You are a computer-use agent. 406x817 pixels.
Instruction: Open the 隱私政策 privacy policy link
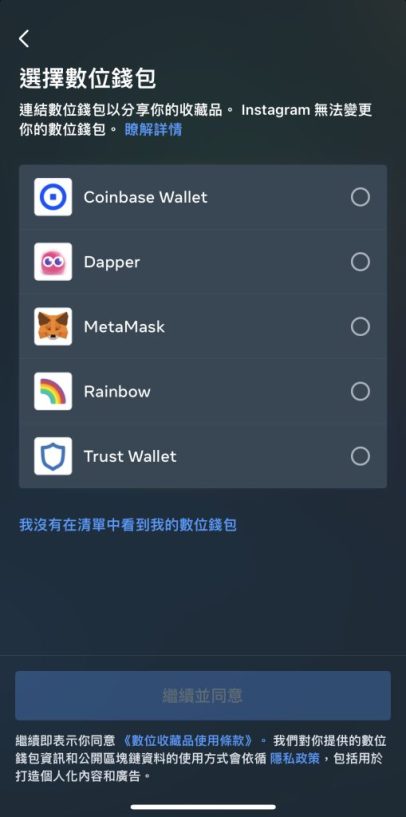(295, 758)
